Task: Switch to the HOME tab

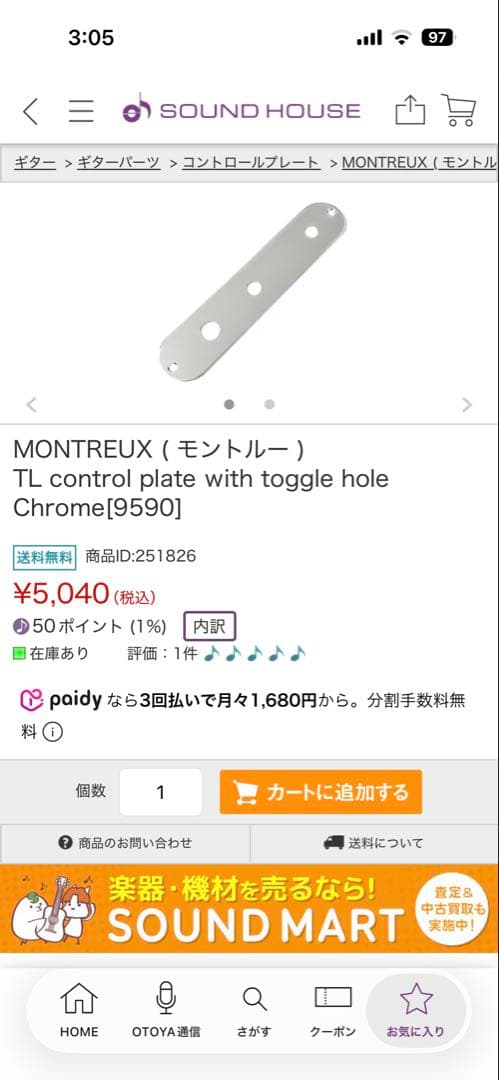Action: pyautogui.click(x=79, y=1010)
